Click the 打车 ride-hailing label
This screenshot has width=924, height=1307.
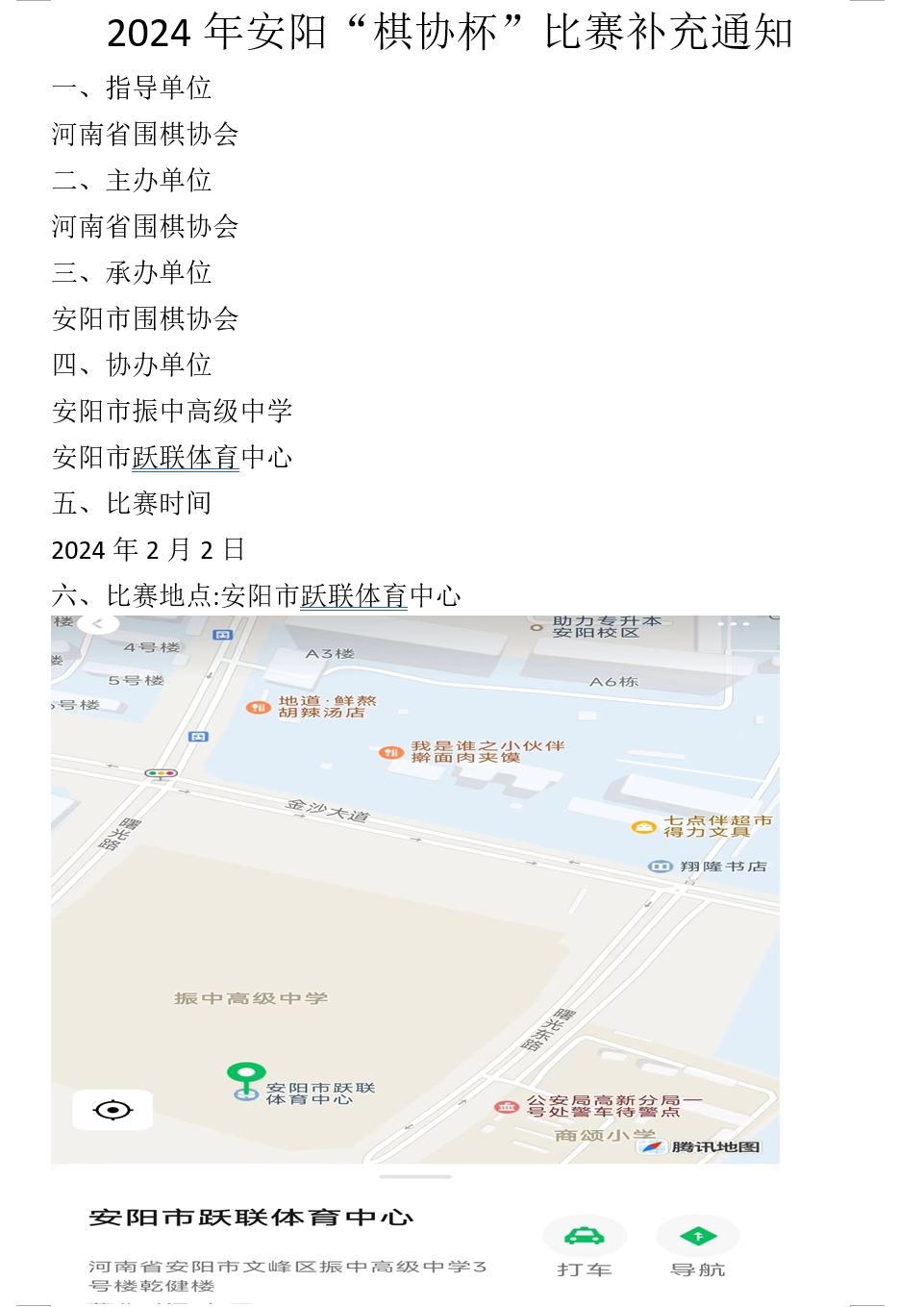point(583,1268)
